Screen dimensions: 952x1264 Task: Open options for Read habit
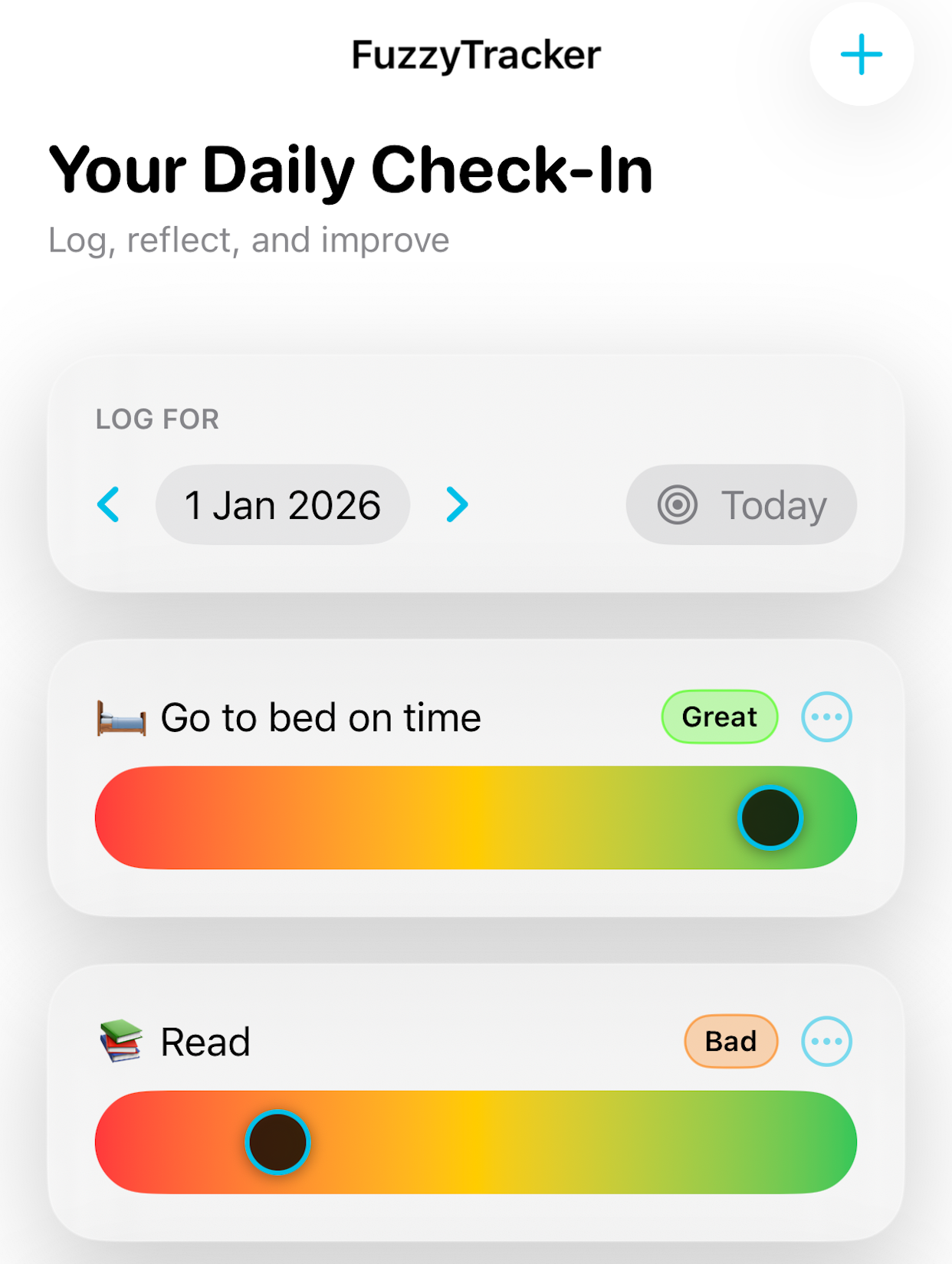[826, 1041]
